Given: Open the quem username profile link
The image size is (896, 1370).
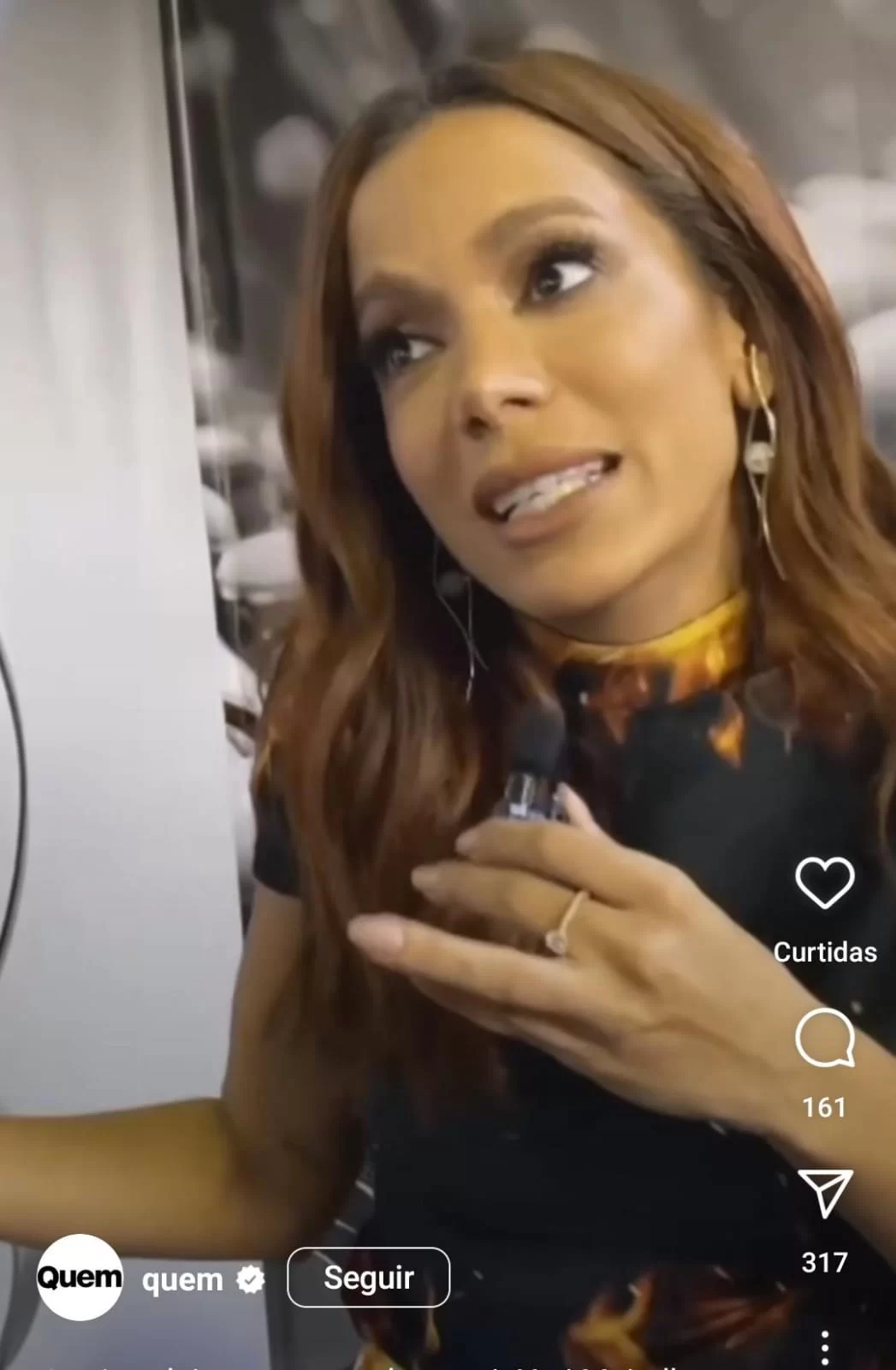Looking at the screenshot, I should tap(182, 1280).
